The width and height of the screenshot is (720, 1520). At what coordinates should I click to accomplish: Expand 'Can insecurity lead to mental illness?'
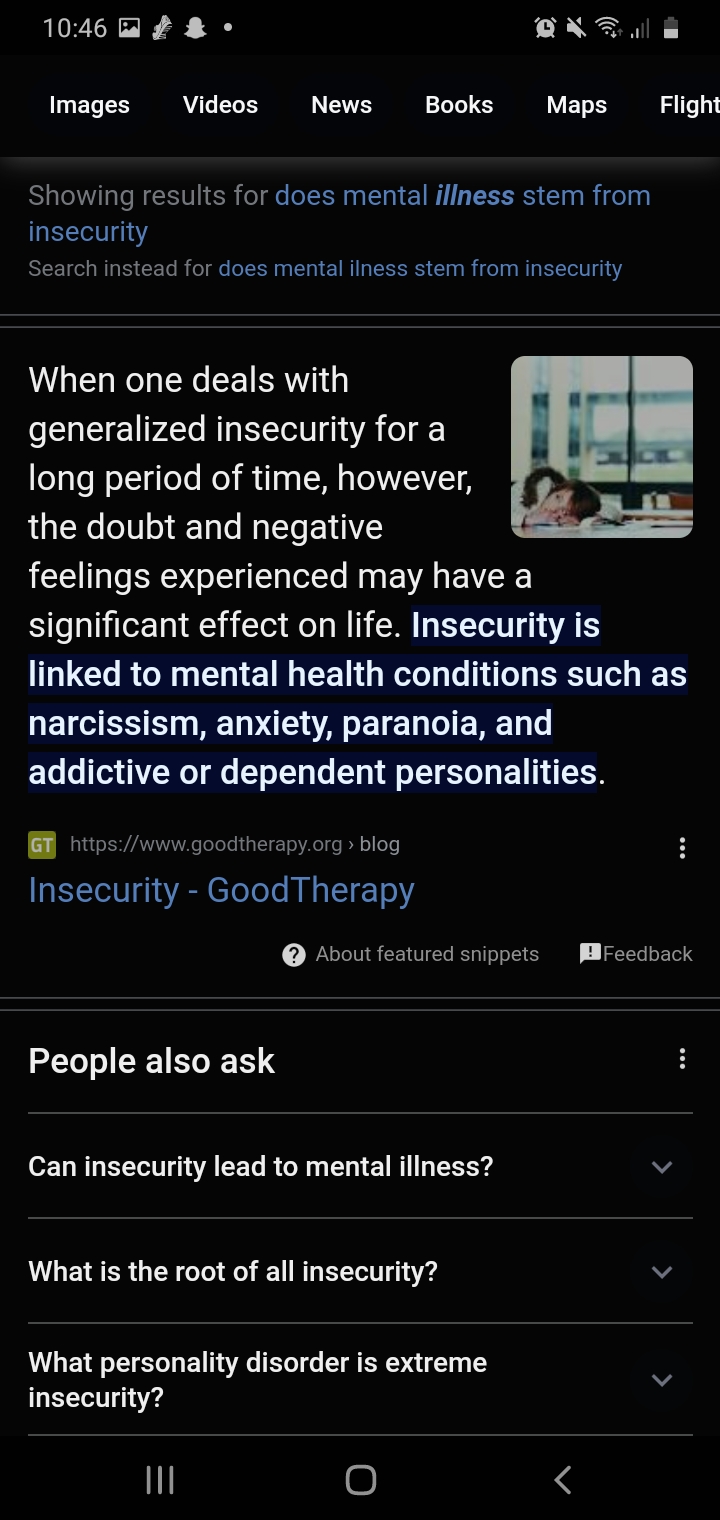(360, 1166)
